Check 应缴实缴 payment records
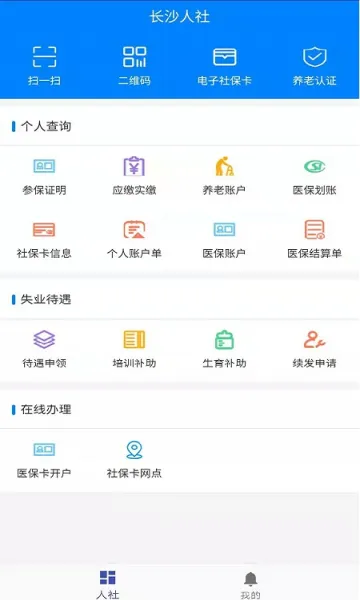This screenshot has width=360, height=600. coord(134,176)
